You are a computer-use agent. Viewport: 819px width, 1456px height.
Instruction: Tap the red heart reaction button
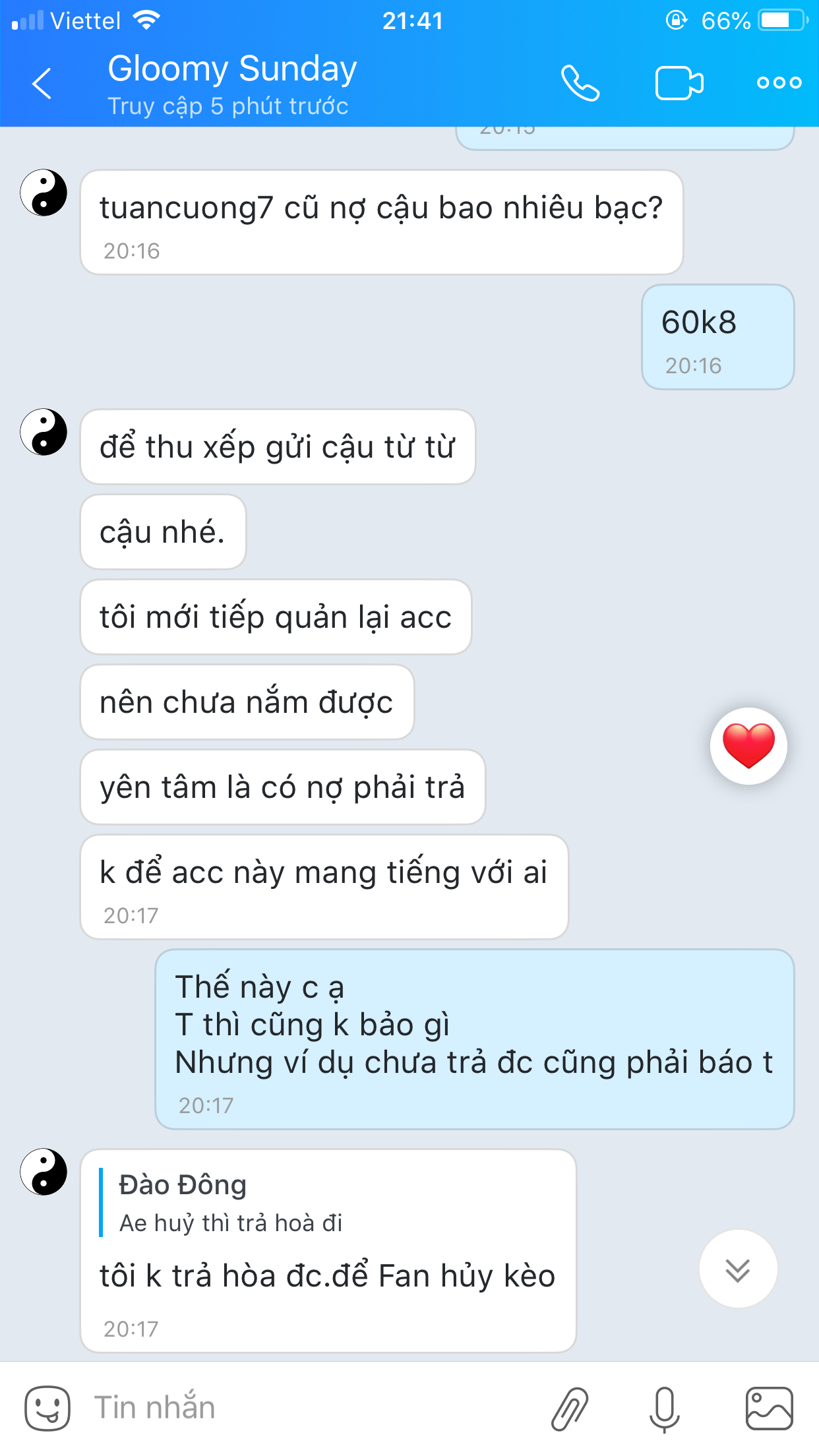point(748,746)
